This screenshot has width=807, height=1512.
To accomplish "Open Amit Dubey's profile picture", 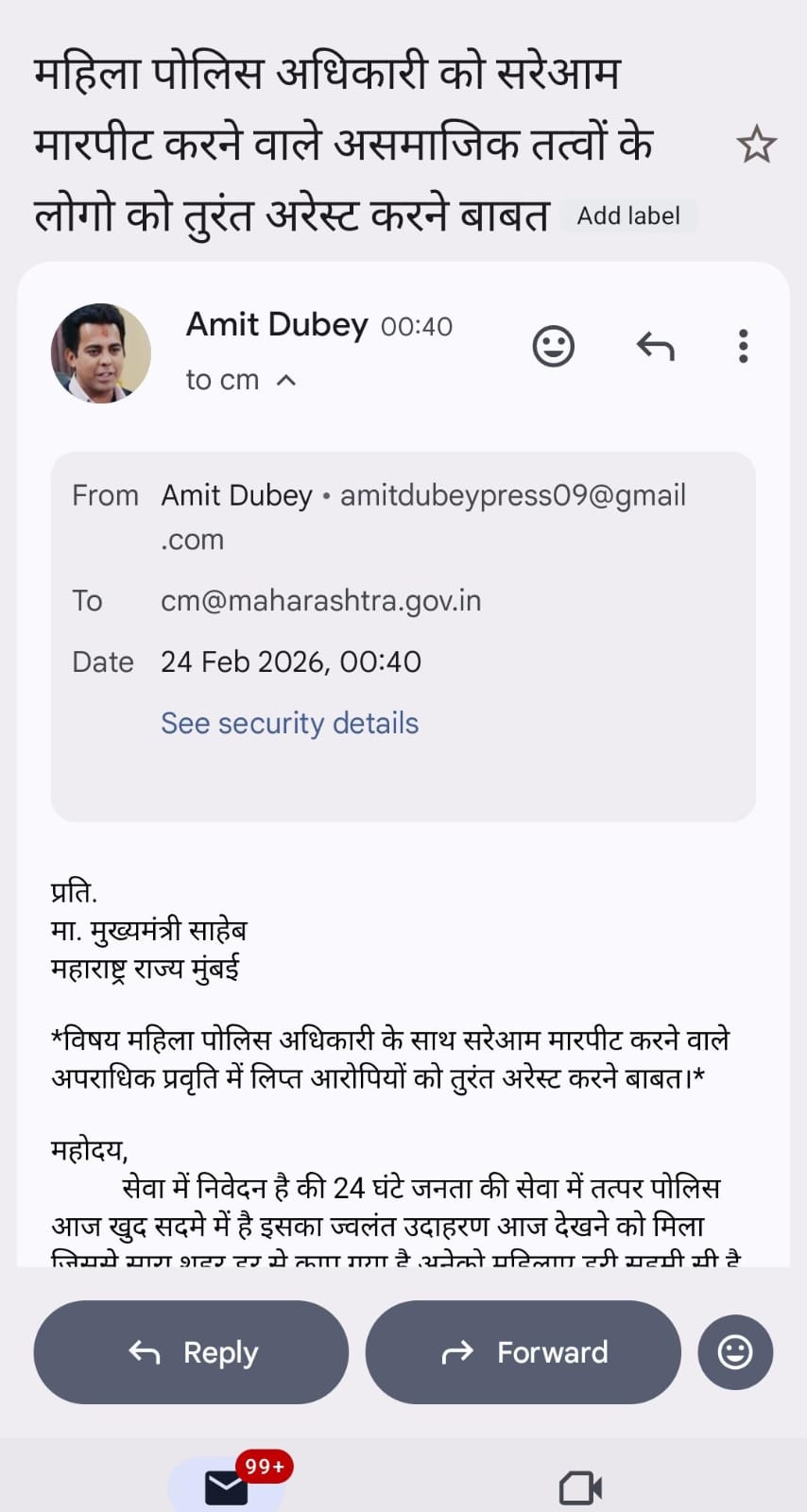I will tap(101, 352).
